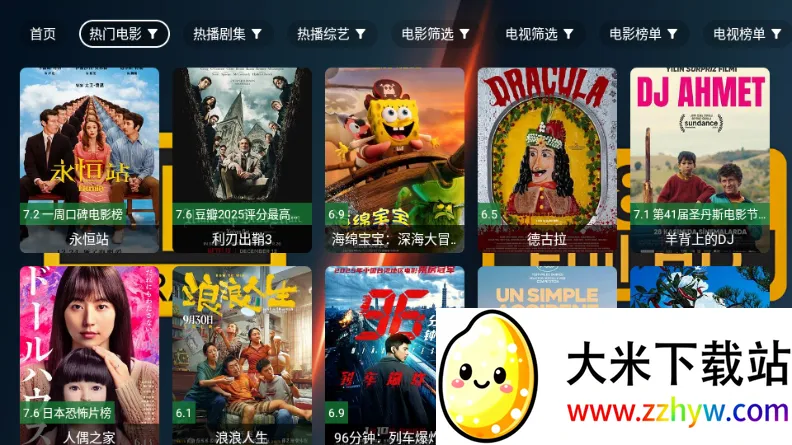Open the 电影筛选 tab
This screenshot has height=445, width=792.
[436, 34]
